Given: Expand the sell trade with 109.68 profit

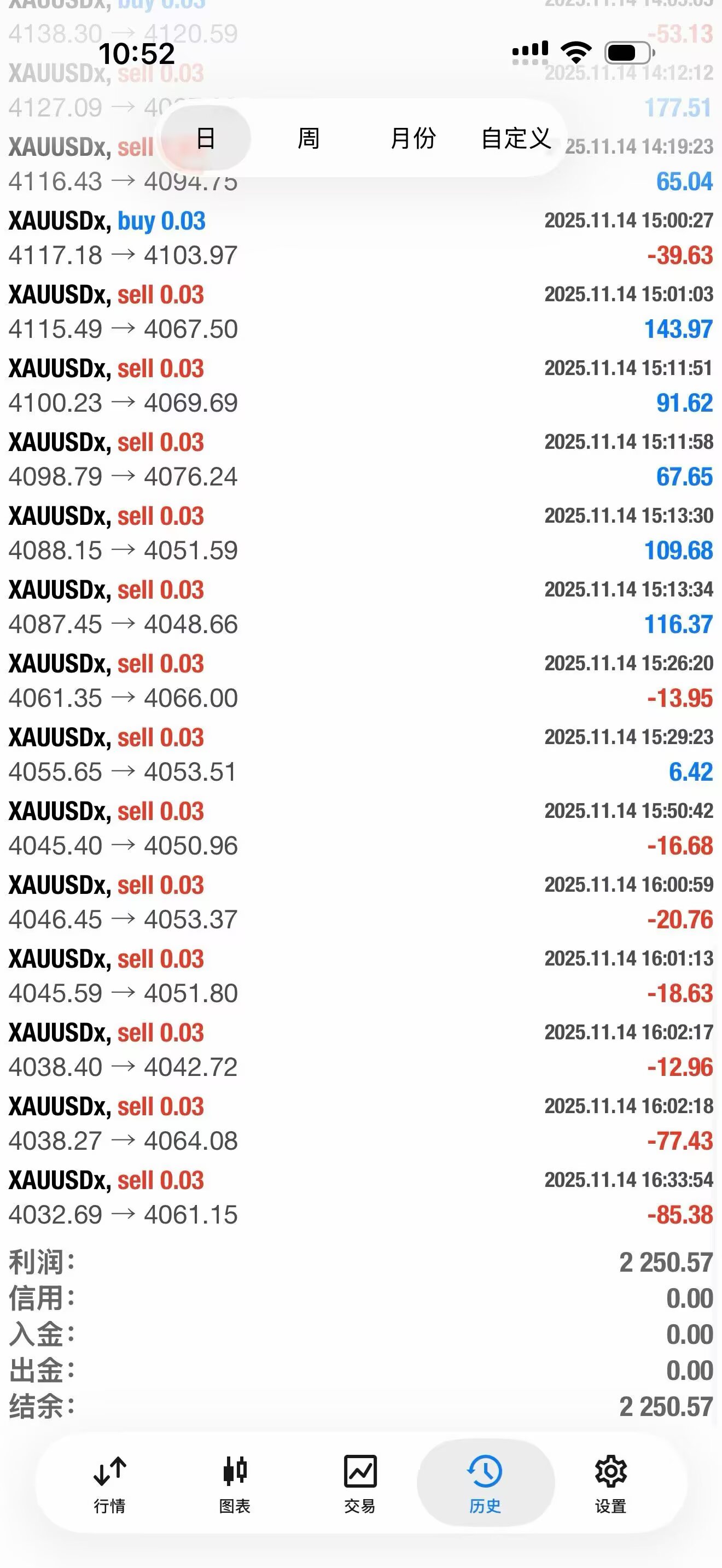Looking at the screenshot, I should tap(360, 533).
